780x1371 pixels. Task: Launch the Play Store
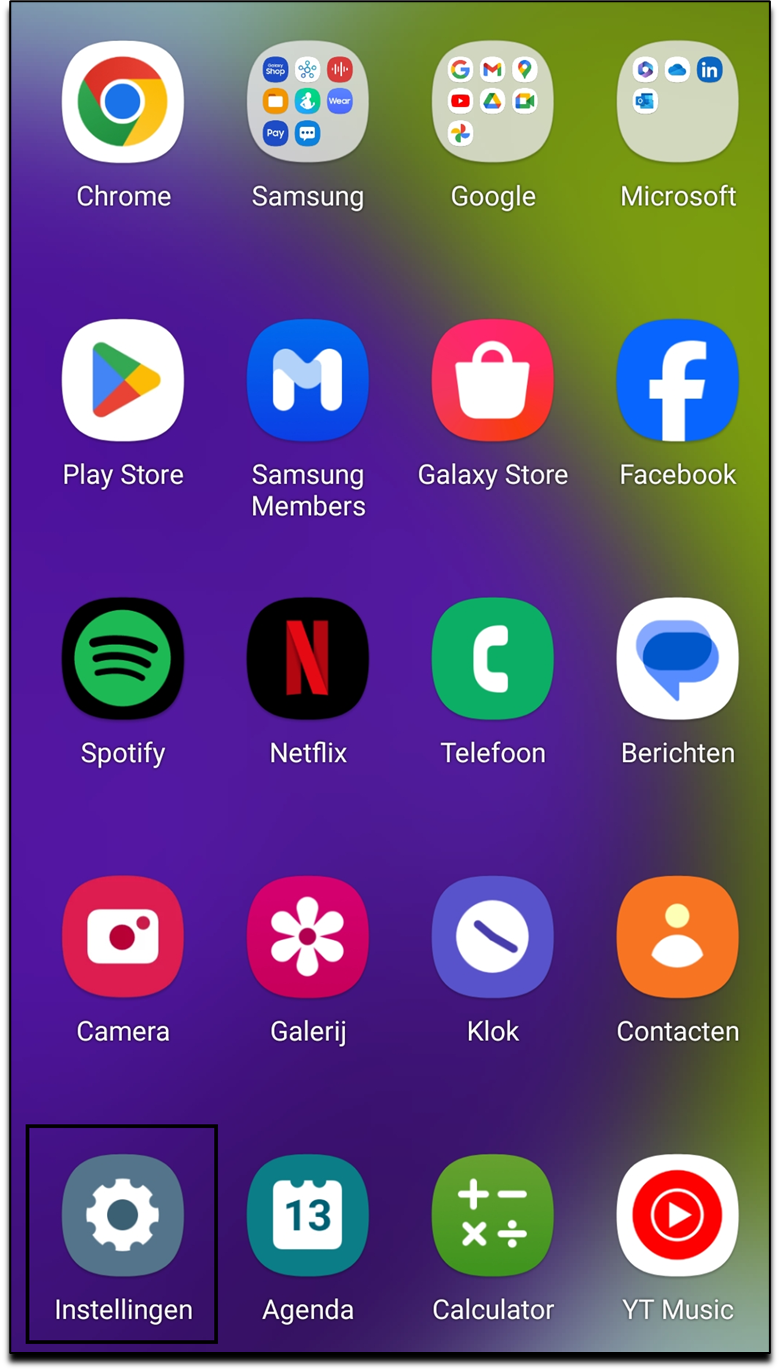tap(123, 380)
